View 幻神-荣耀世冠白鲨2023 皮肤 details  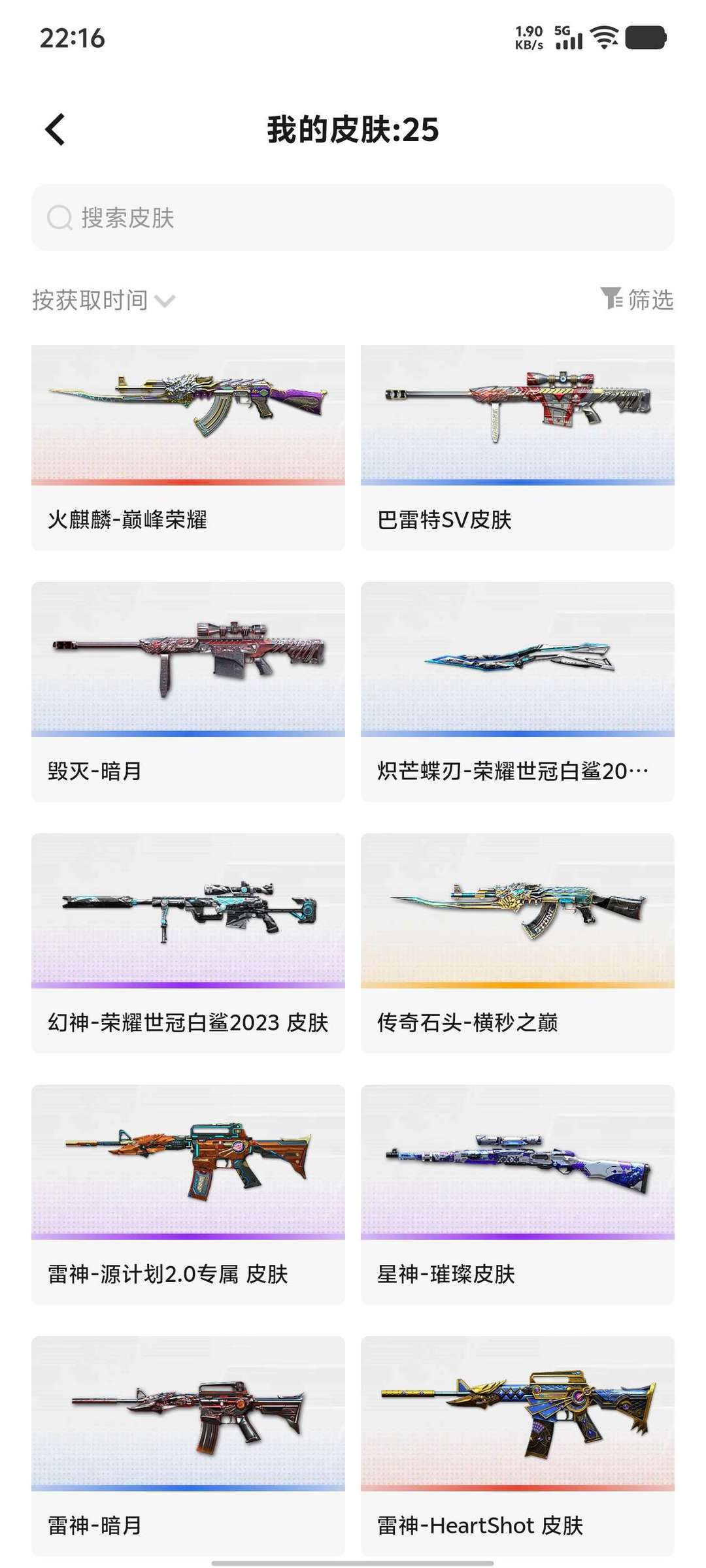(x=188, y=942)
